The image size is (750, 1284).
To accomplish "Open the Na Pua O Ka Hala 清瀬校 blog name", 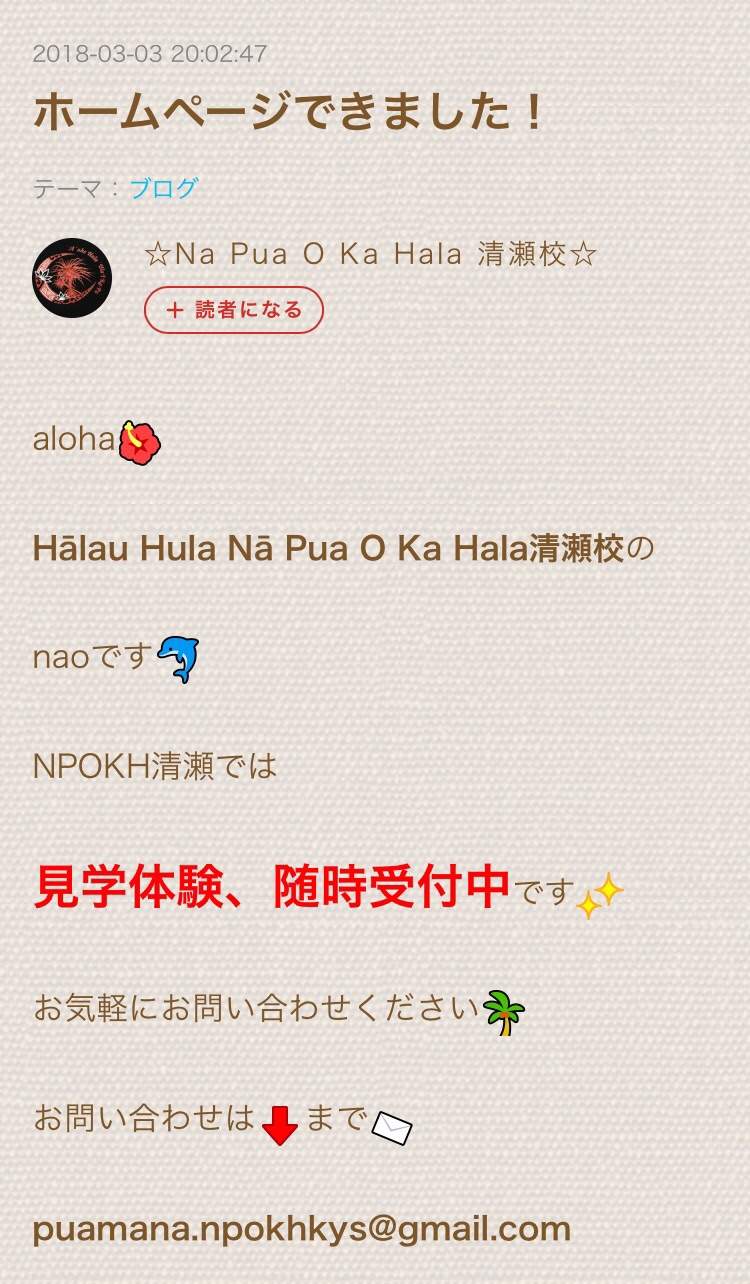I will coord(370,255).
